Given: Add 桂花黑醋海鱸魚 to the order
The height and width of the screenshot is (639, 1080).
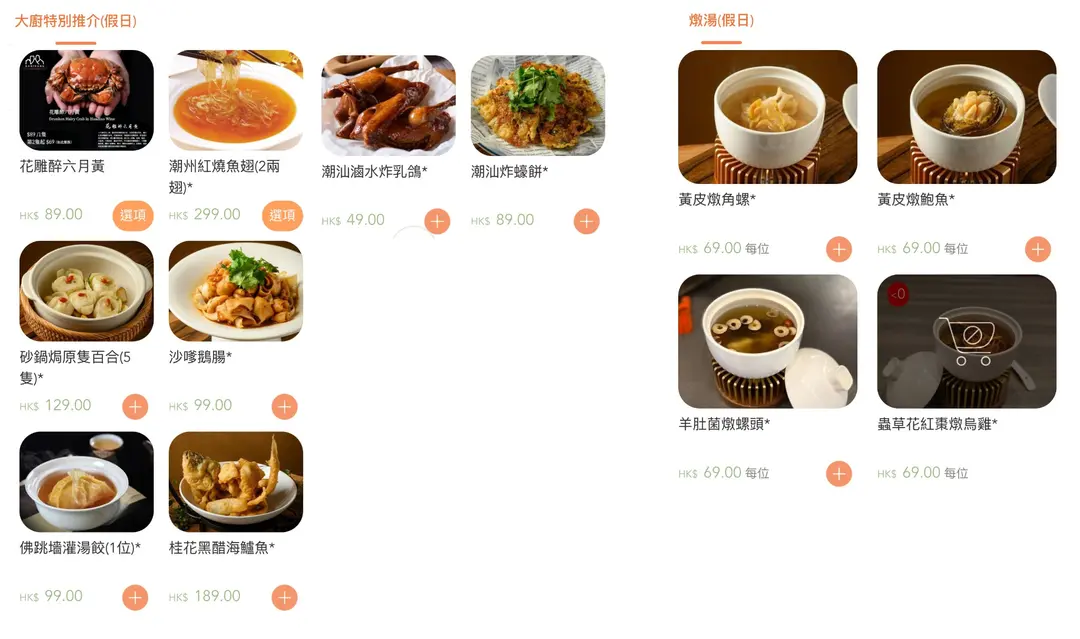Looking at the screenshot, I should (284, 598).
